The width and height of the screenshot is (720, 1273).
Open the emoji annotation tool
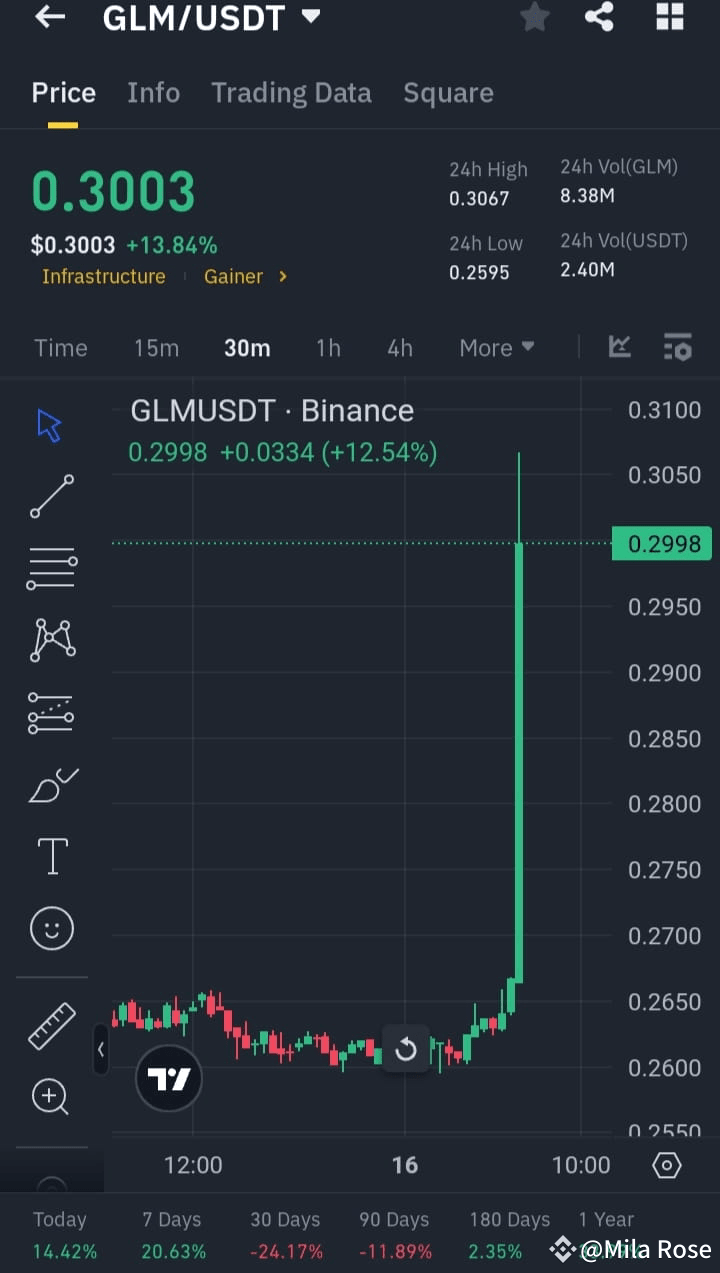tap(51, 928)
